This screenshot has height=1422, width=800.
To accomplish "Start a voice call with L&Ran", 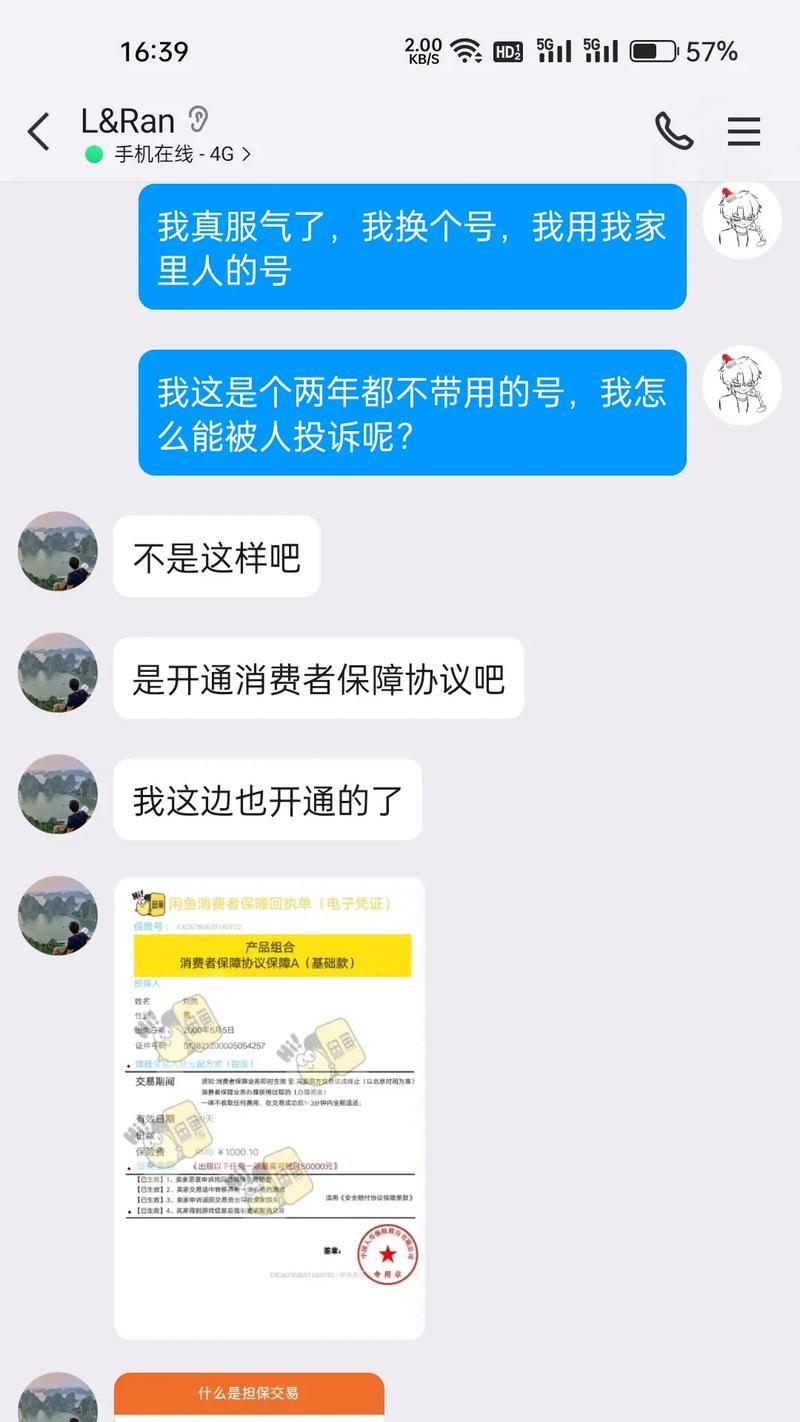I will [x=673, y=131].
